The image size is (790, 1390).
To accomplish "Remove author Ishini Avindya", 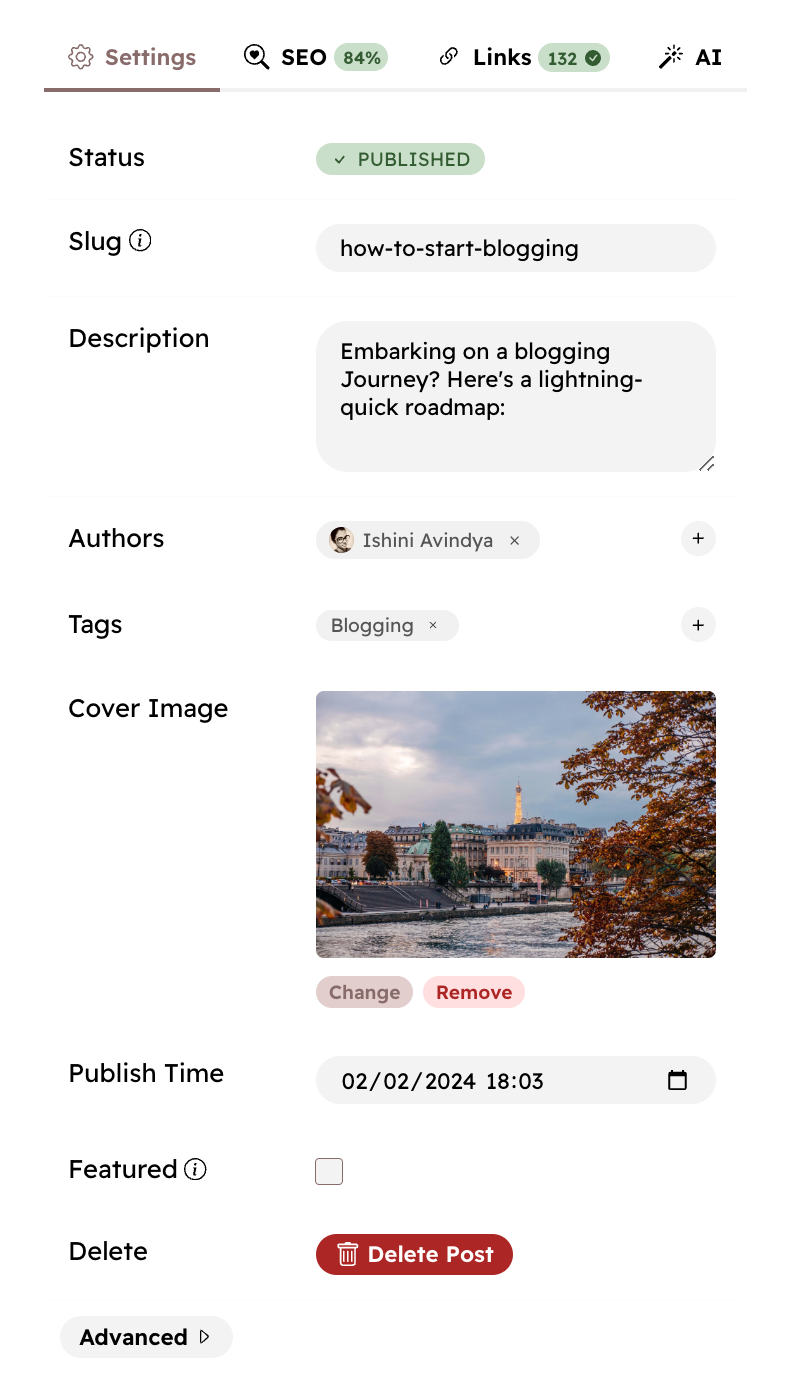I will pyautogui.click(x=515, y=541).
